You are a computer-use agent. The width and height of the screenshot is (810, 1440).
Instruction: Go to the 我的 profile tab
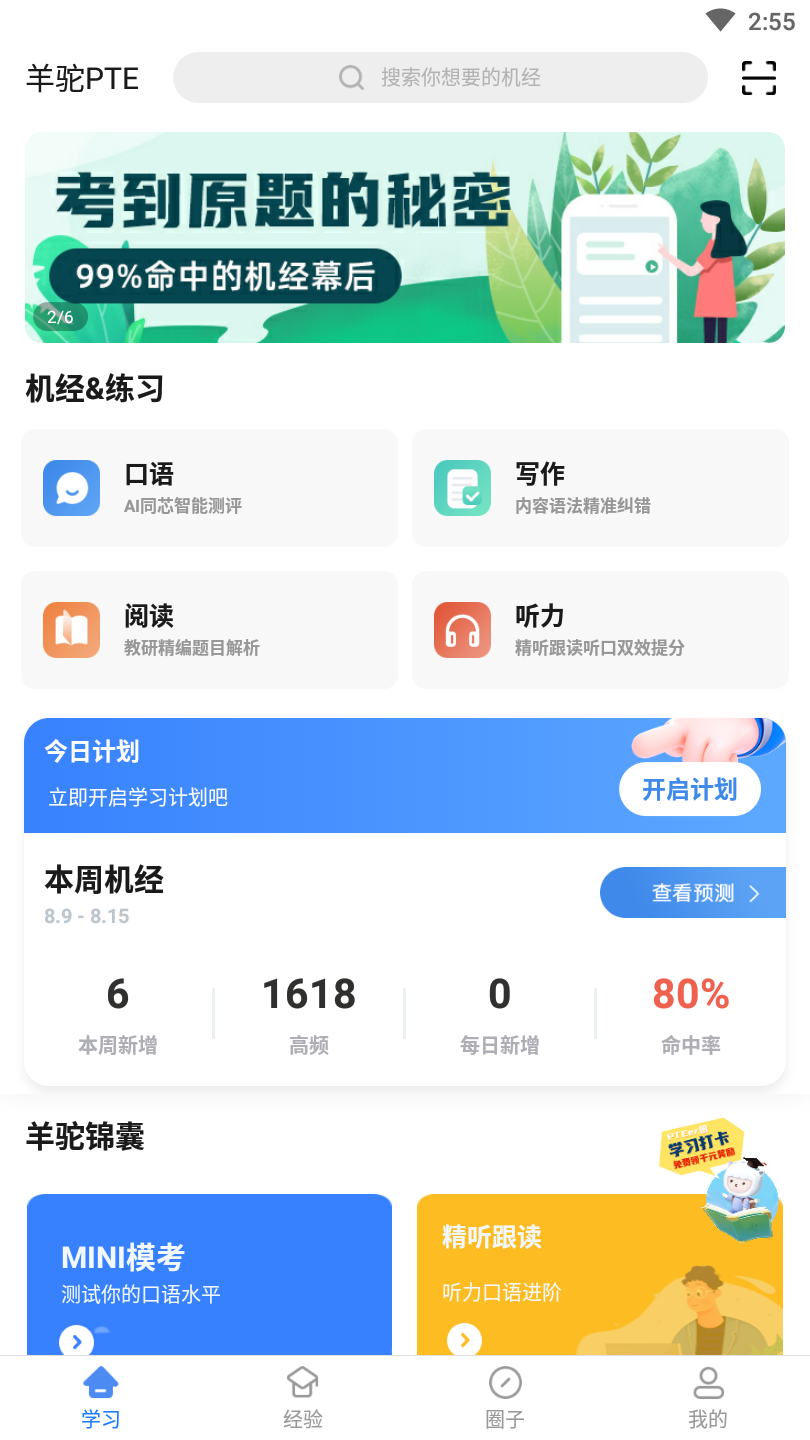click(708, 1397)
